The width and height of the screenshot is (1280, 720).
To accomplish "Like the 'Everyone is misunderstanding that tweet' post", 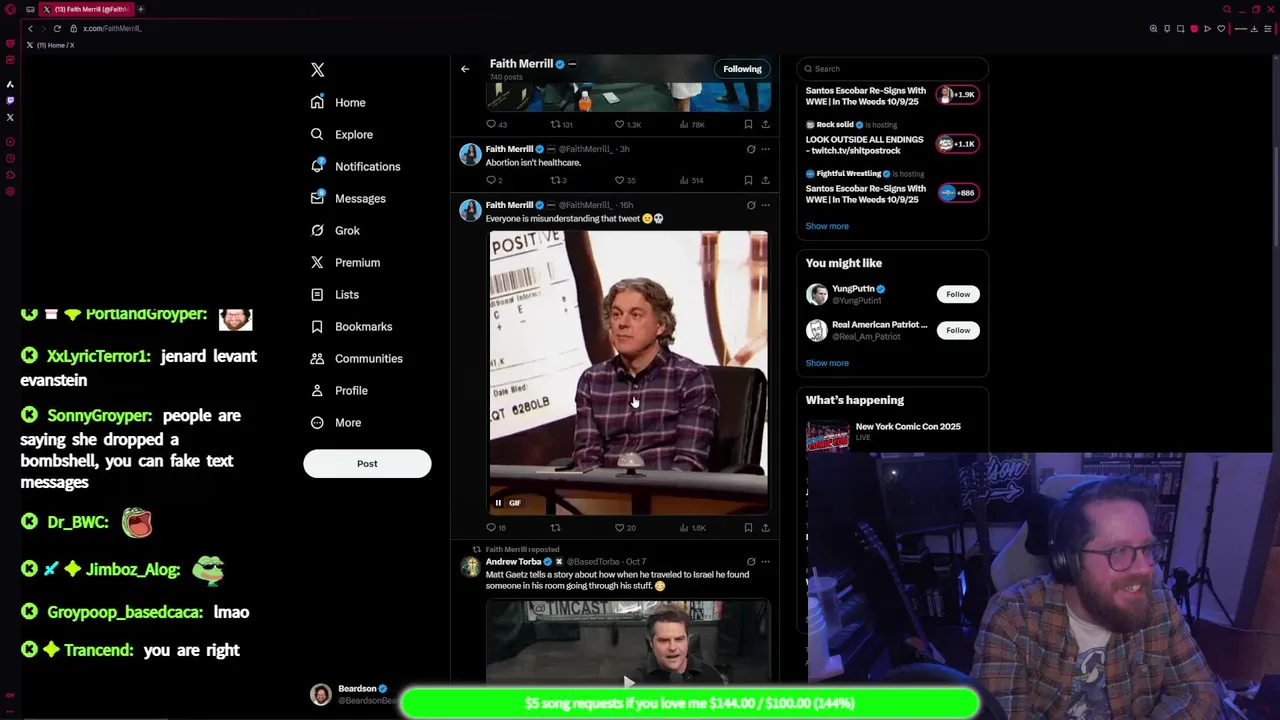I will pyautogui.click(x=619, y=527).
